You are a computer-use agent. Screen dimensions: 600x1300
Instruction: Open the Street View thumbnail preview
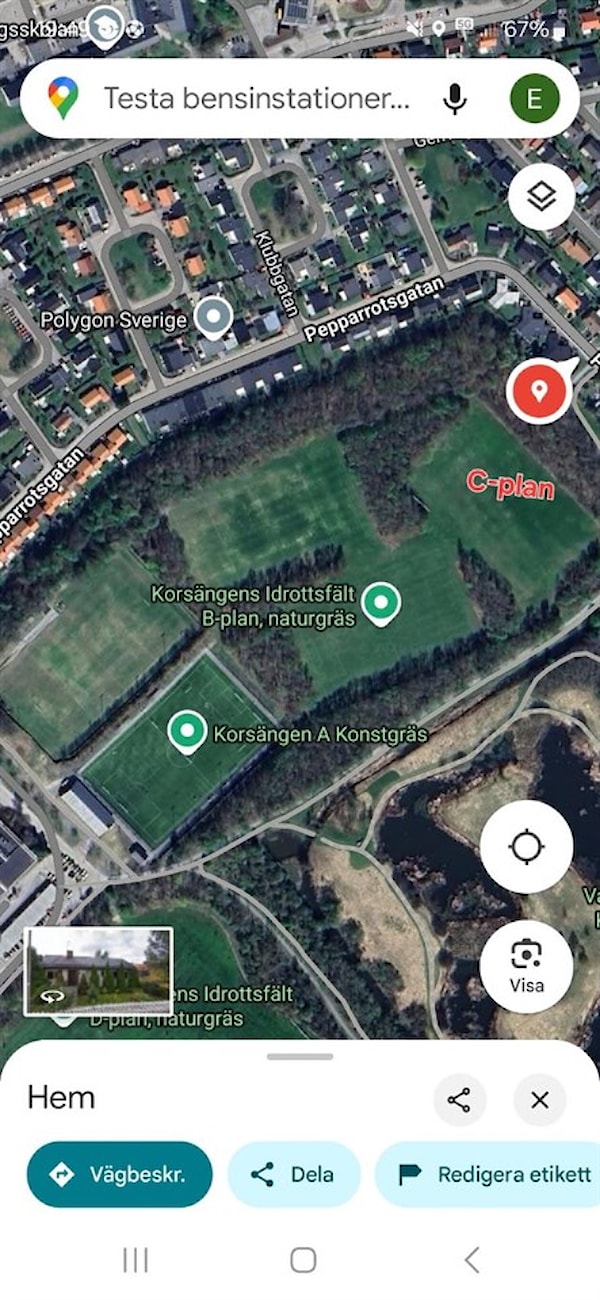(99, 970)
